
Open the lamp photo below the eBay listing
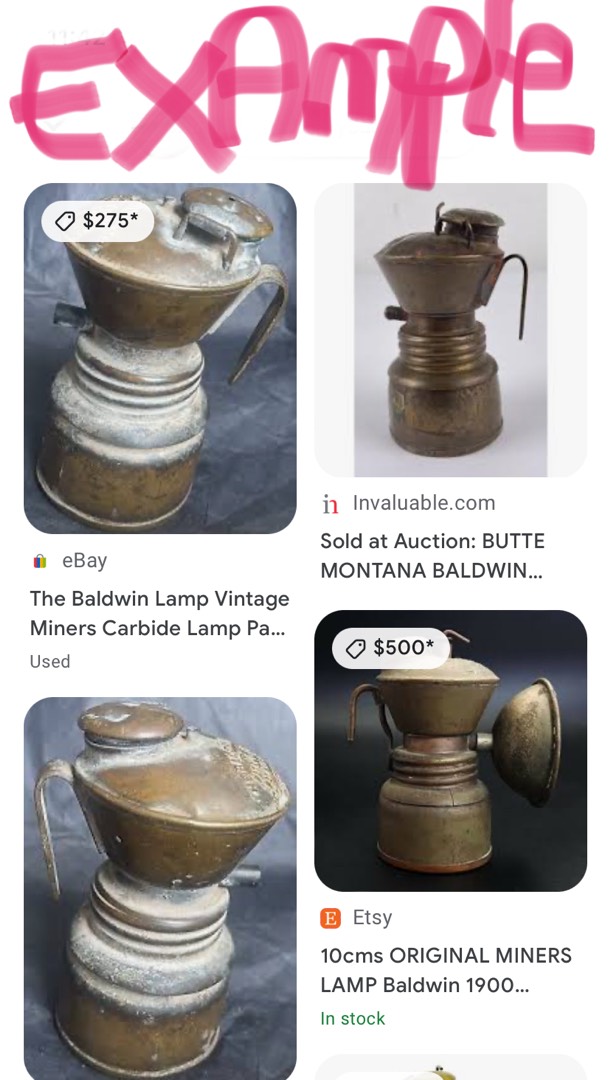(x=160, y=889)
